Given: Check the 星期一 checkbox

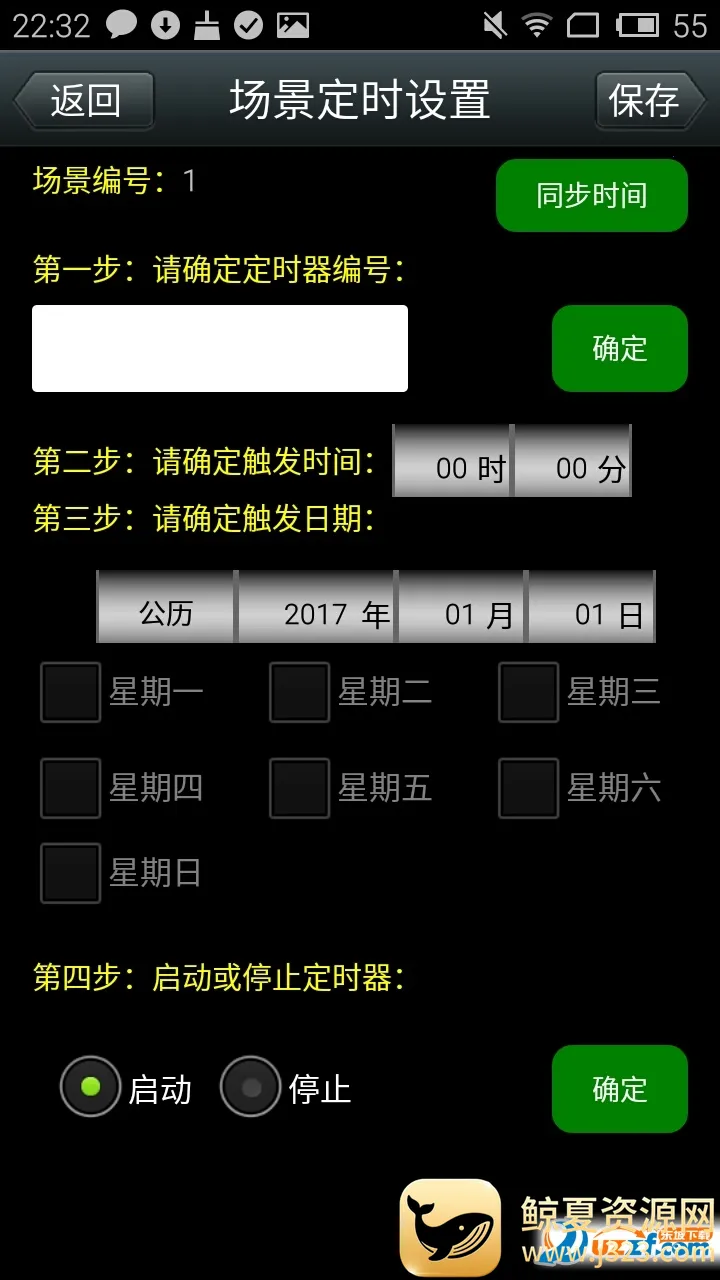Looking at the screenshot, I should [x=71, y=692].
